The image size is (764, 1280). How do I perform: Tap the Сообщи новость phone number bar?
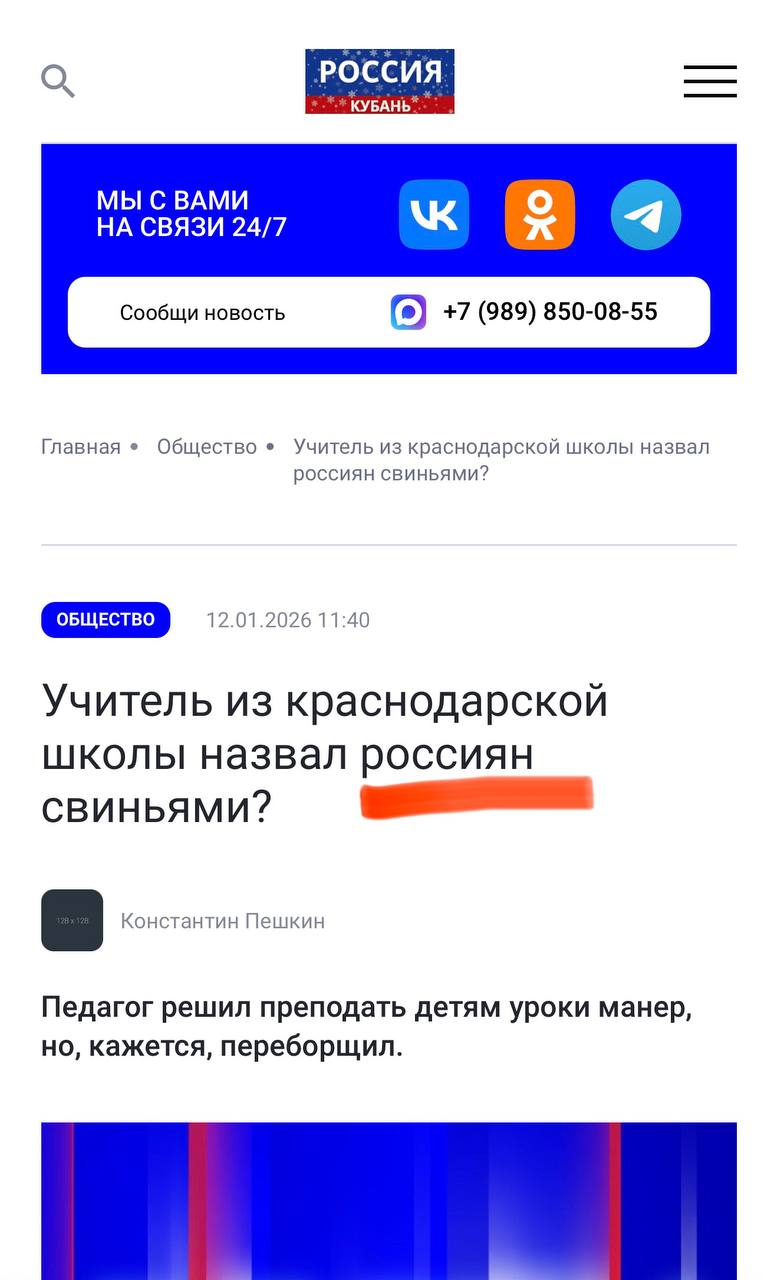tap(388, 312)
